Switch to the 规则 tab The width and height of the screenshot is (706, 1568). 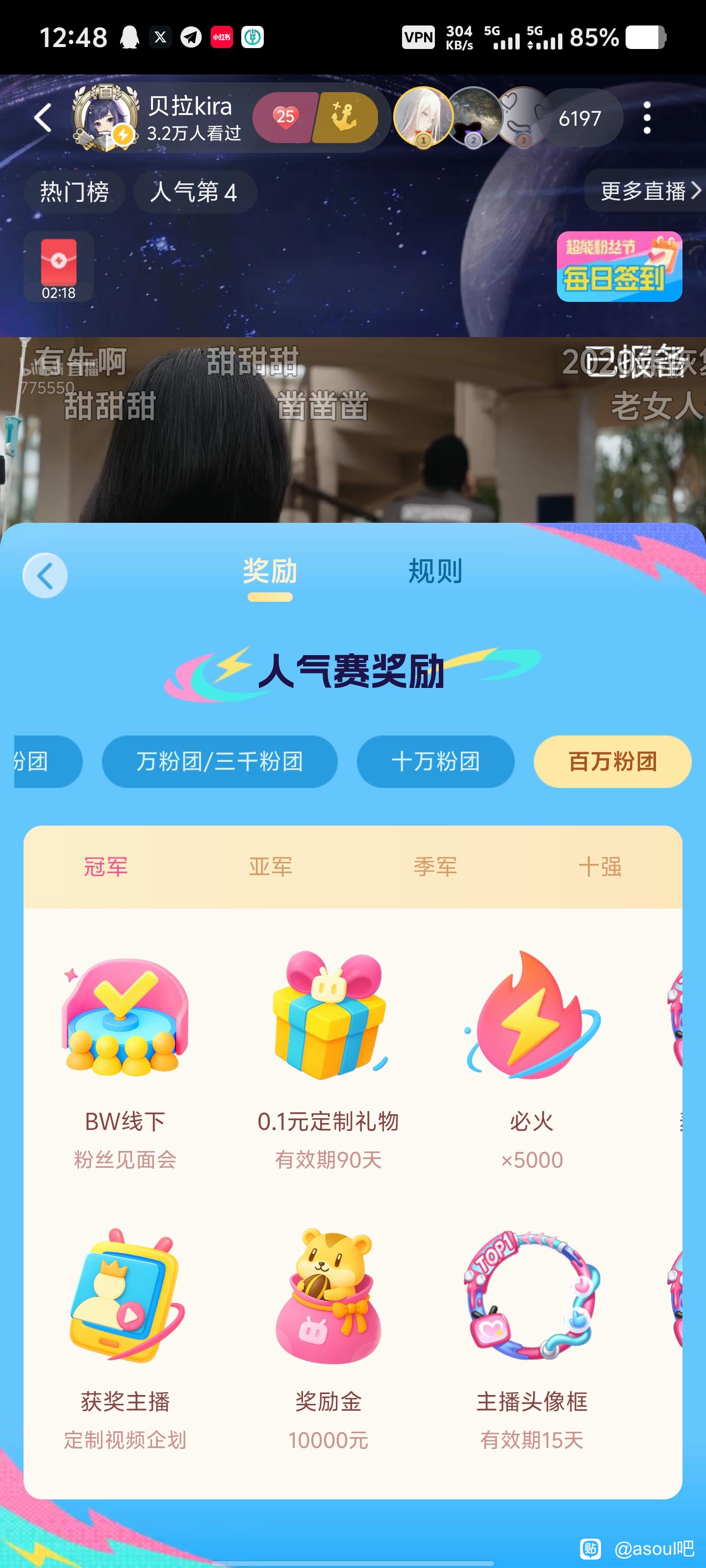tap(435, 571)
